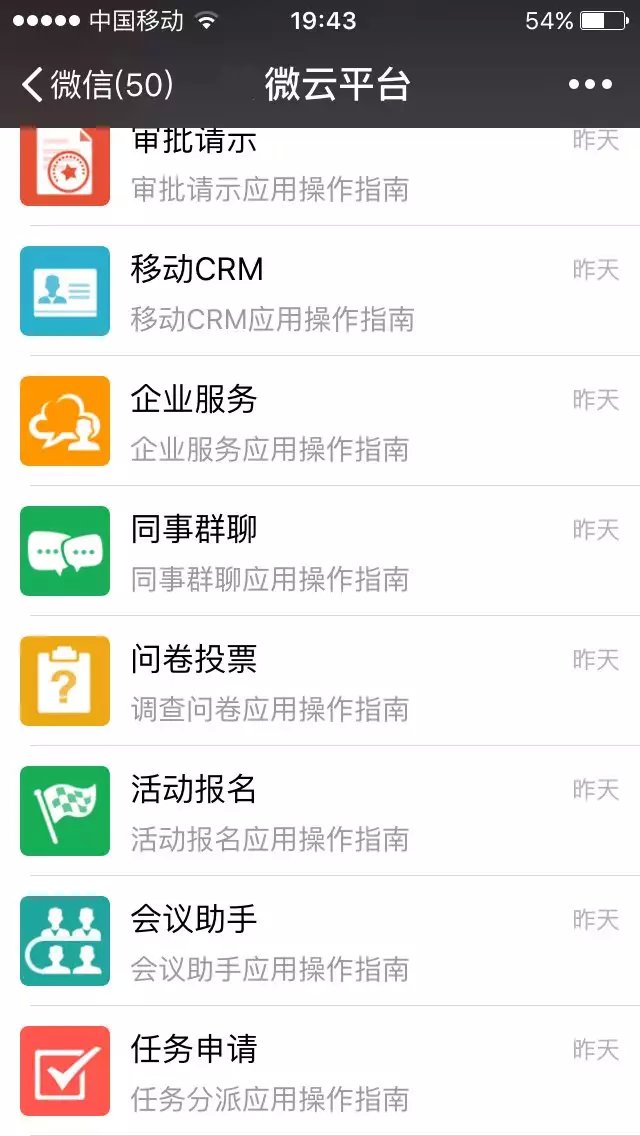Screen dimensions: 640x1136
Task: Go back to 微信 chat list
Action: [x=97, y=85]
